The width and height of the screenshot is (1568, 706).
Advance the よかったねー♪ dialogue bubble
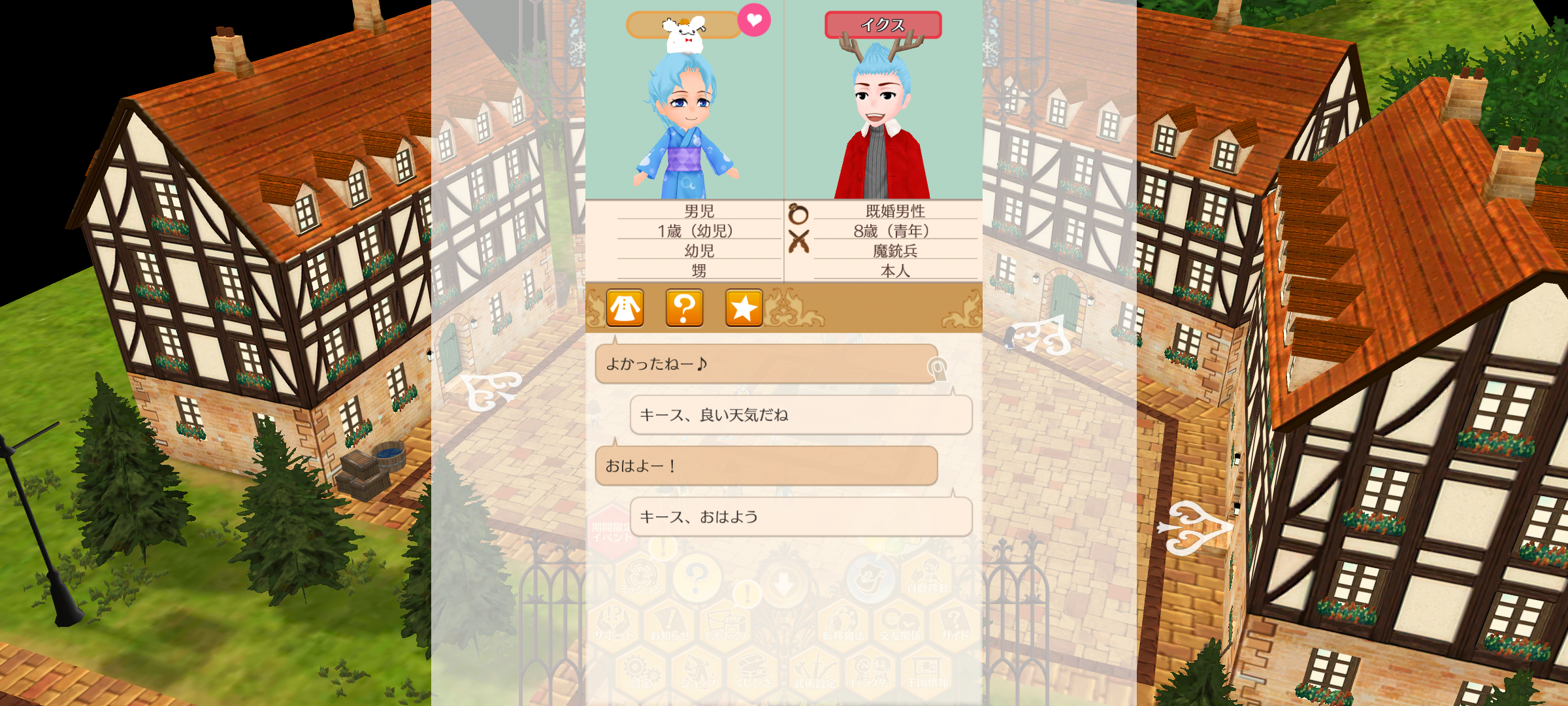(x=766, y=364)
